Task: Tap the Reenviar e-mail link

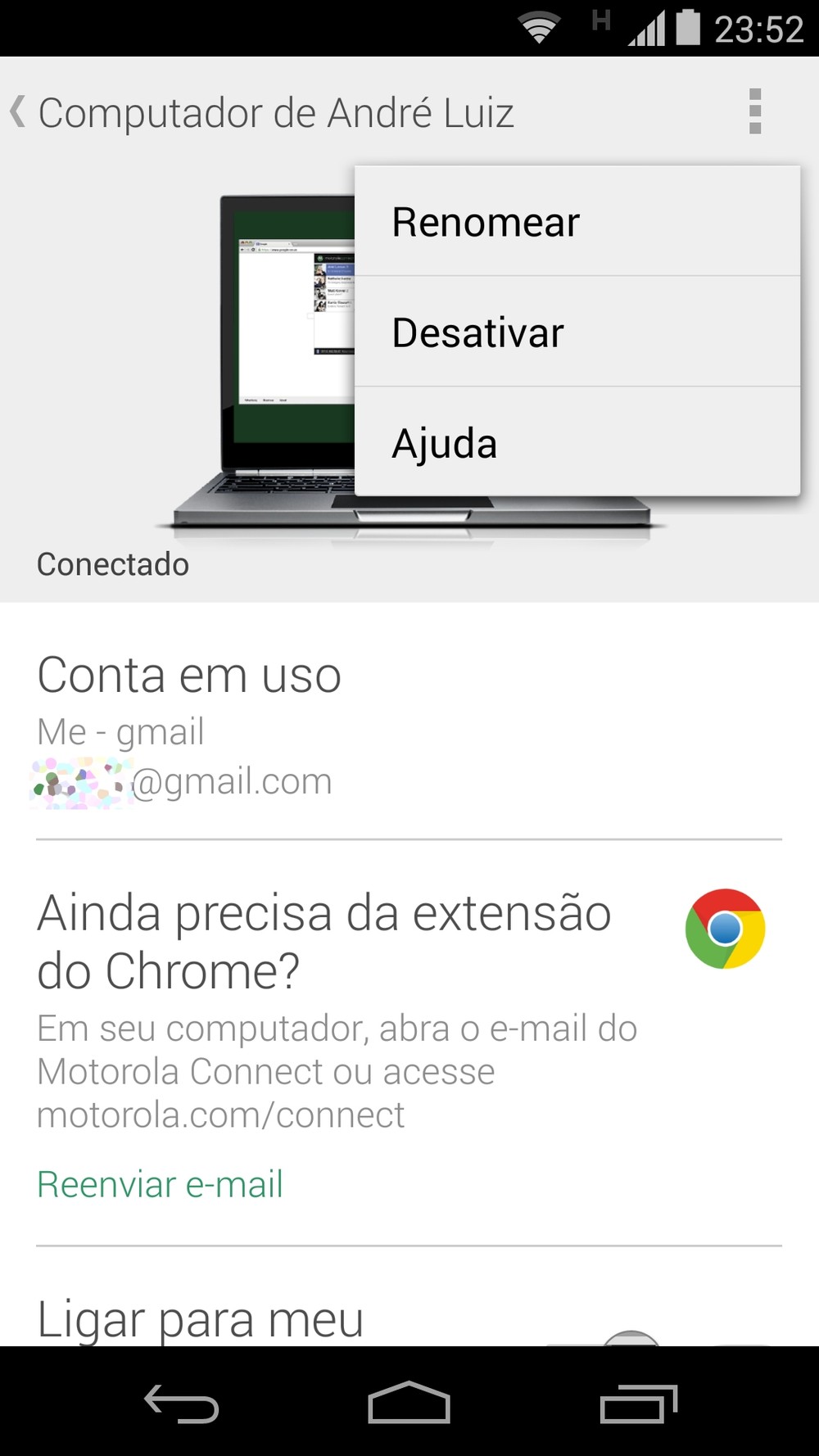Action: point(161,1184)
